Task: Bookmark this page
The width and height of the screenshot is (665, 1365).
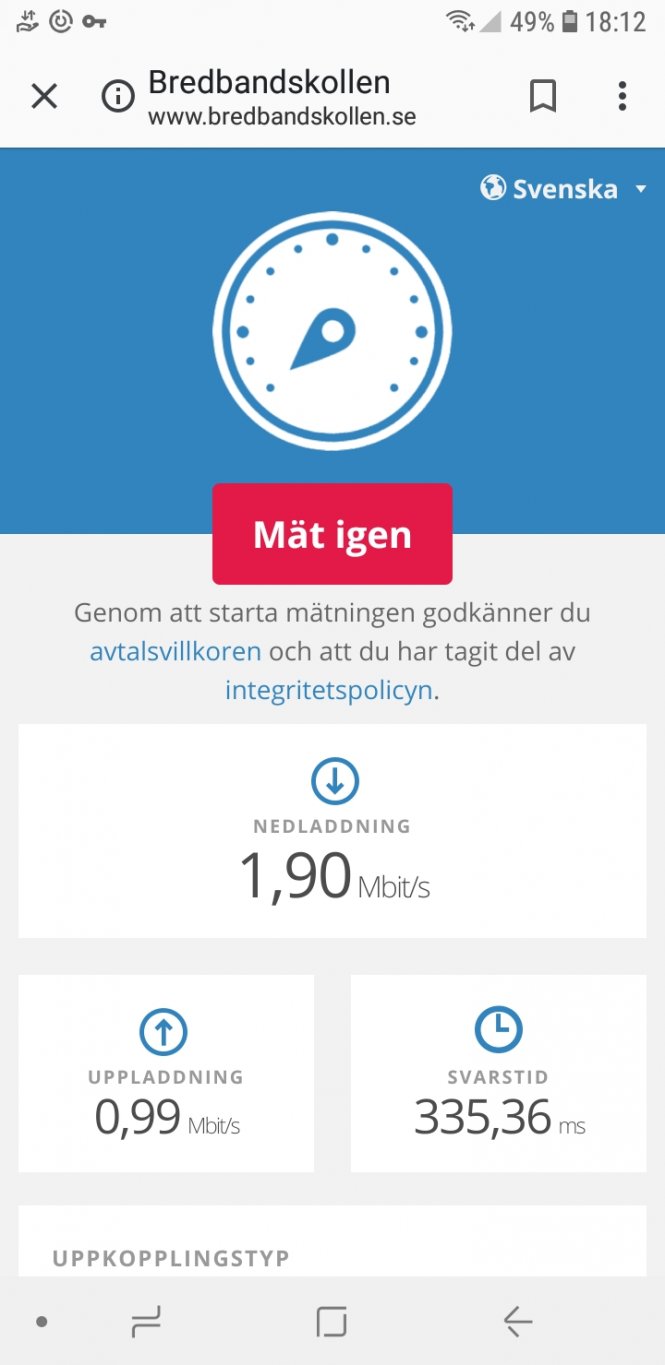Action: 542,97
